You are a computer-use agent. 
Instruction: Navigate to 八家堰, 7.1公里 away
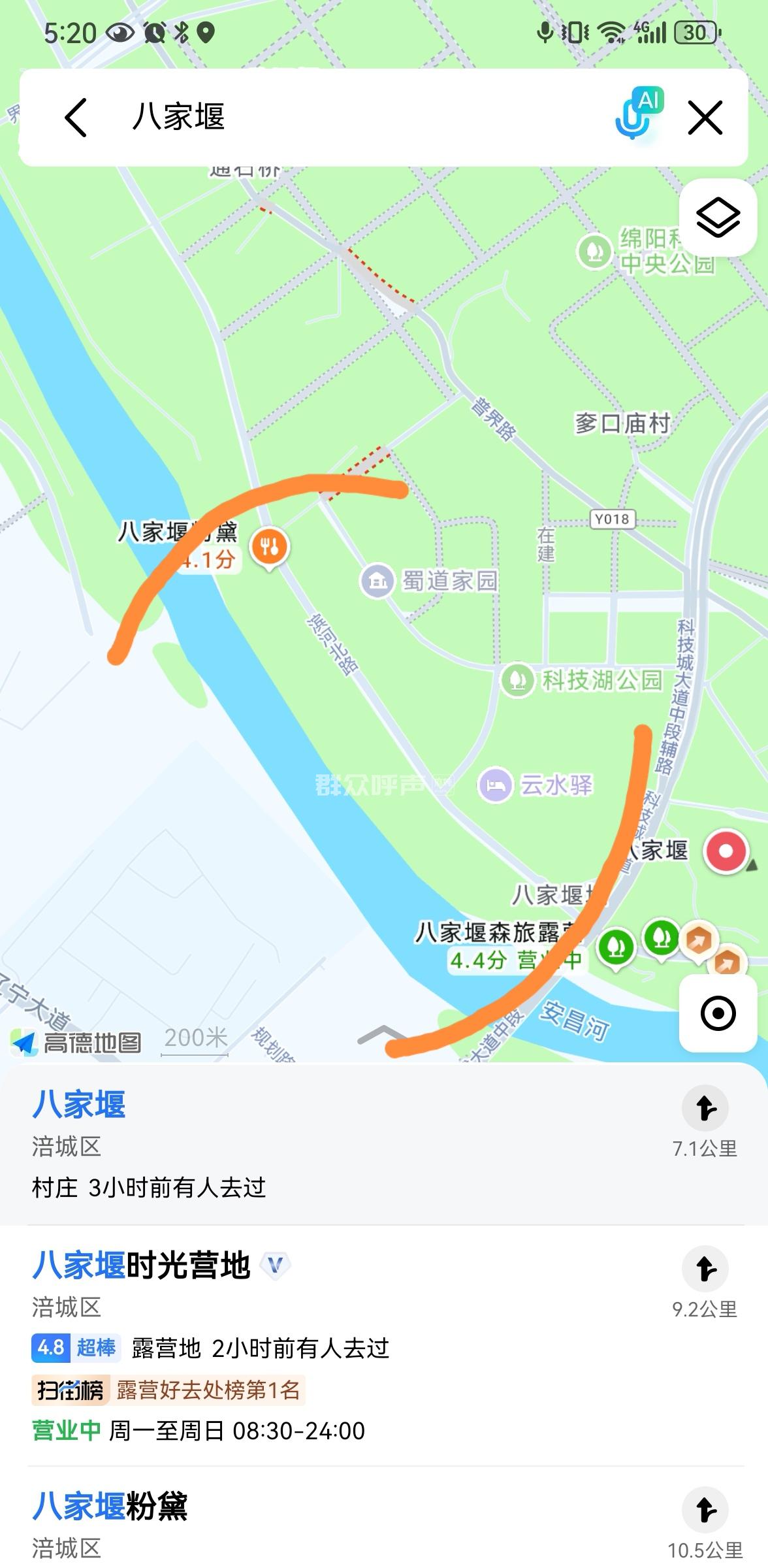[705, 1108]
